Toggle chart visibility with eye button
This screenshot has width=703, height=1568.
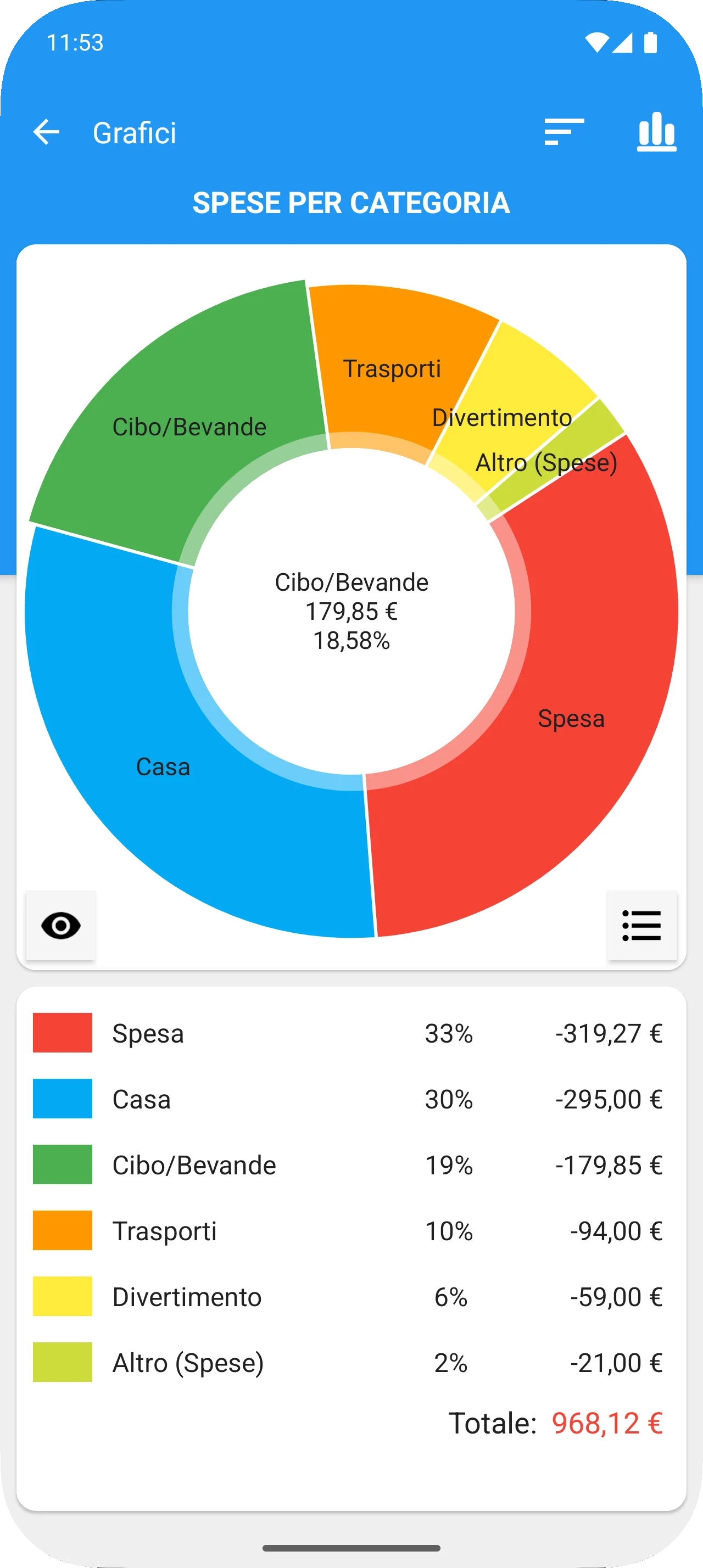click(61, 926)
